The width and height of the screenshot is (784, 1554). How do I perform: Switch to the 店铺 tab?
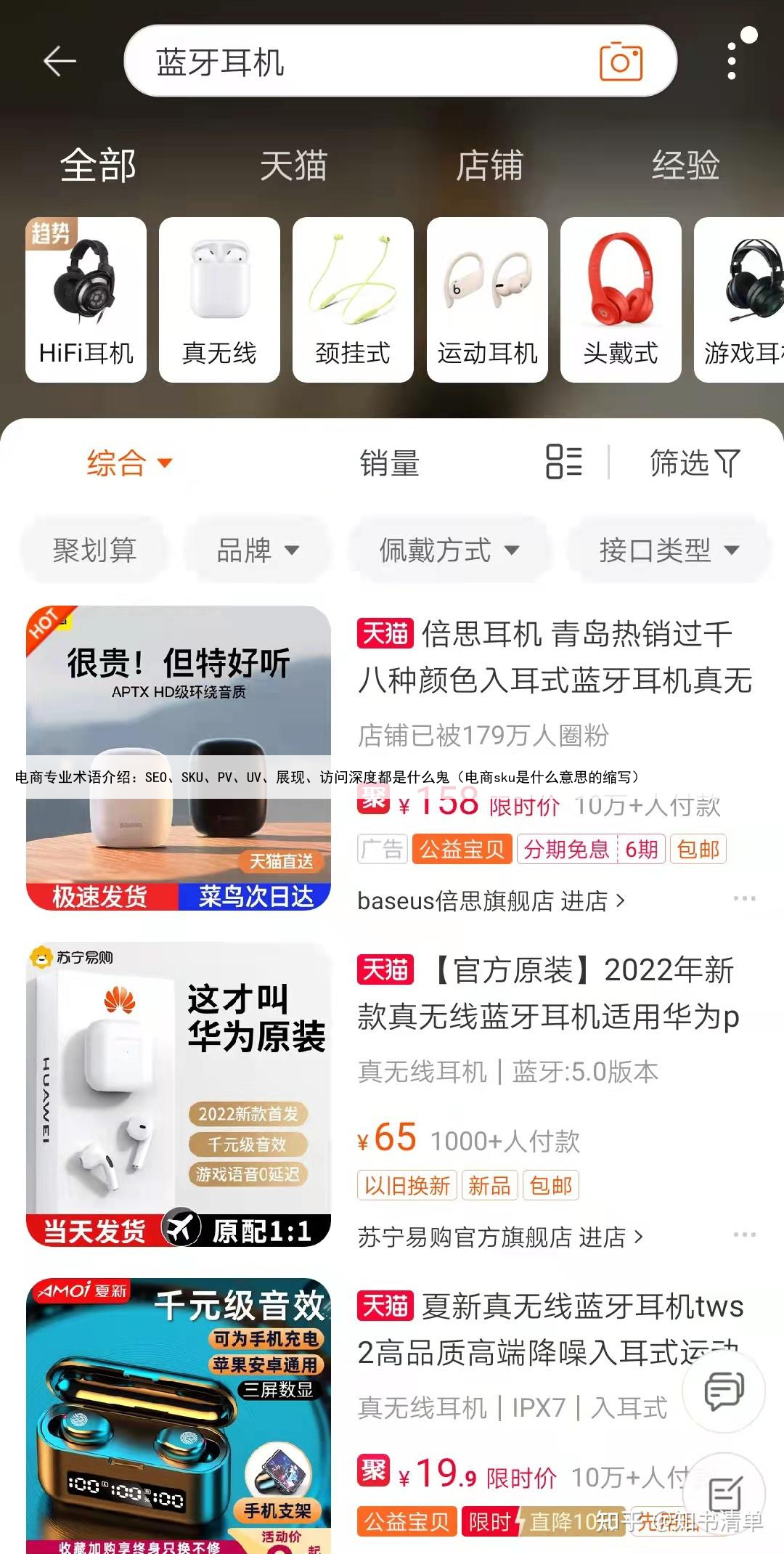coord(489,166)
